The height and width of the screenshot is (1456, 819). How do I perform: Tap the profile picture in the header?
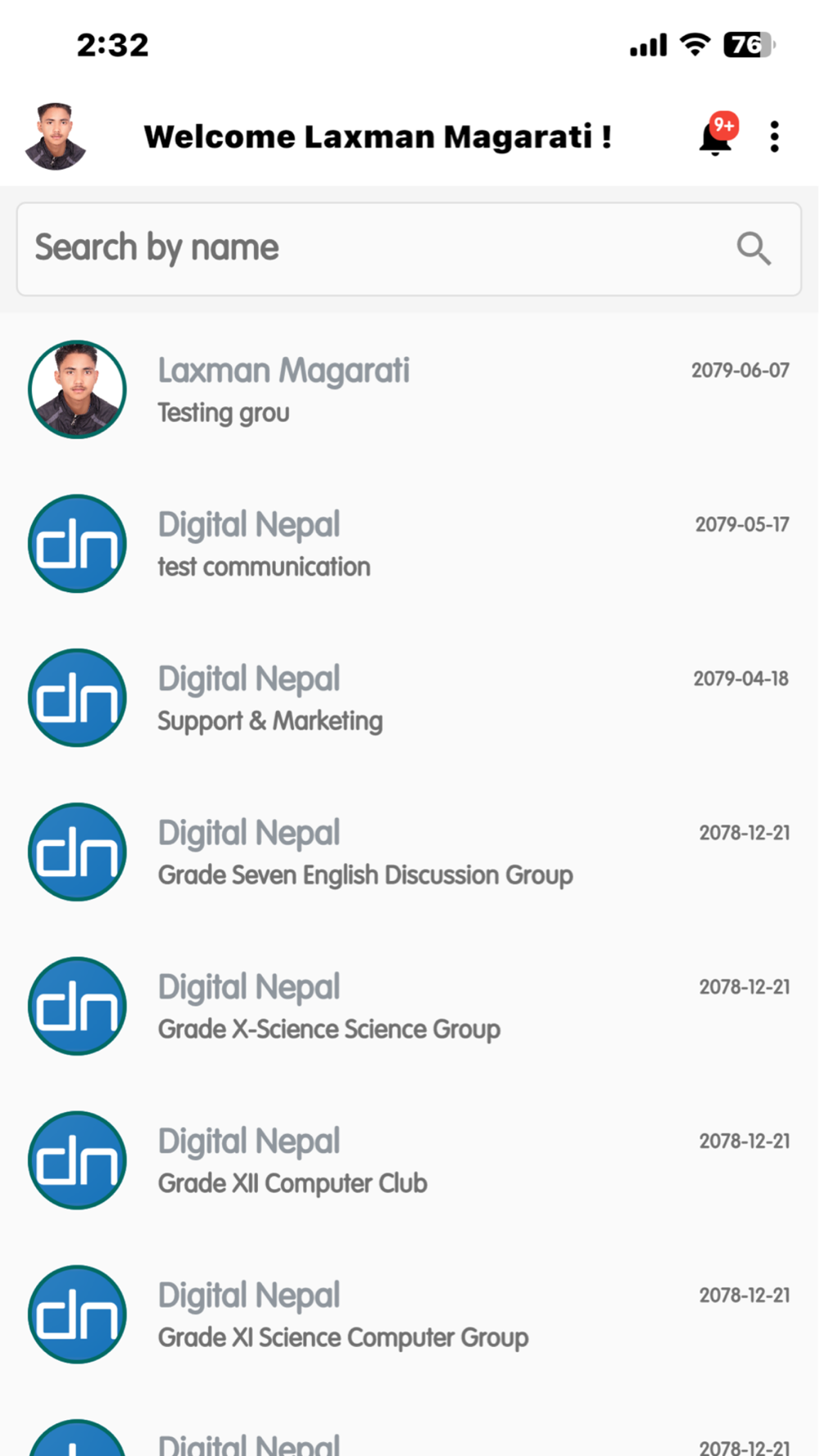56,136
